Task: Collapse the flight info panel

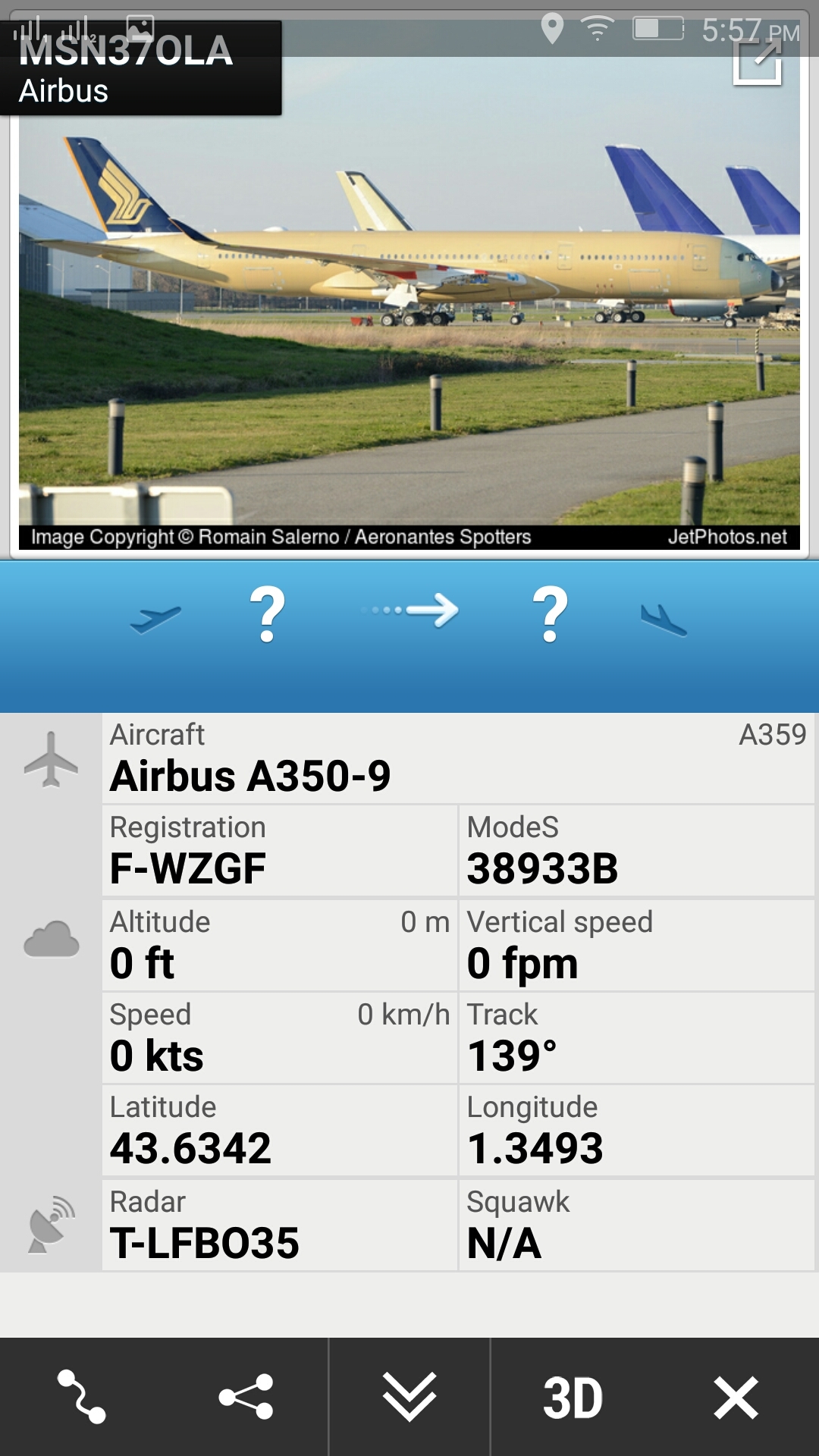Action: coord(409,1397)
